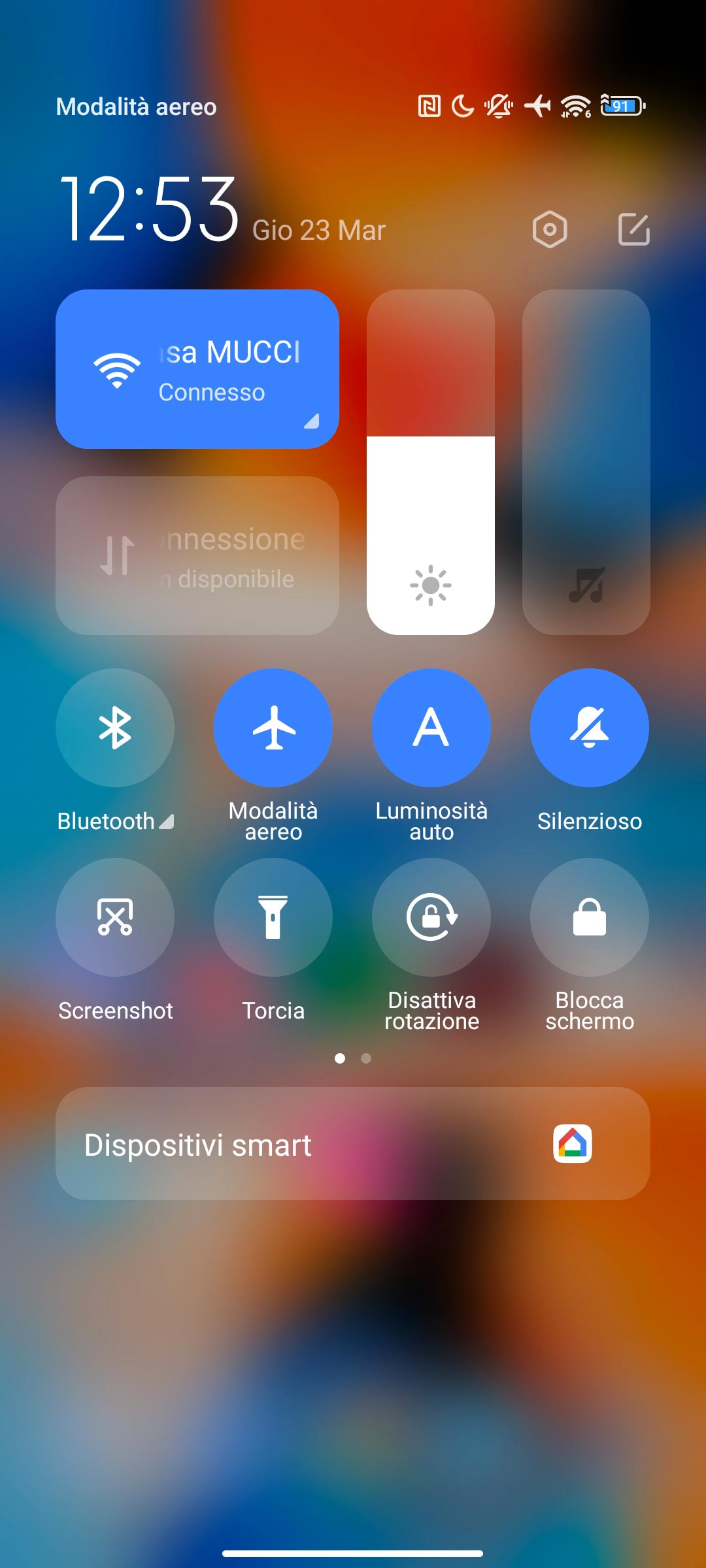Edit the quick toggles with the pencil icon

coord(634,229)
